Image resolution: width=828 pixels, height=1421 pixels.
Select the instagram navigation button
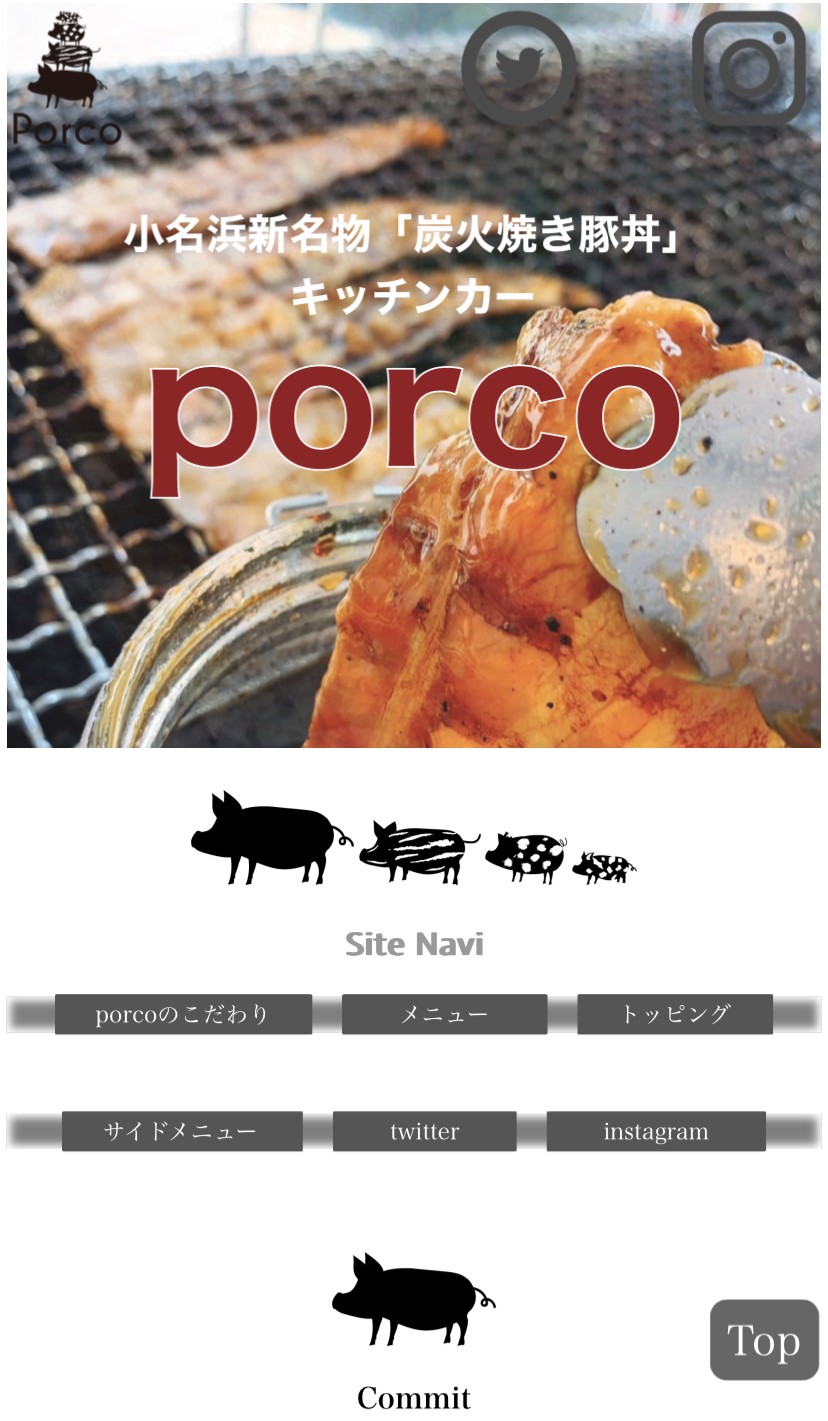coord(656,1131)
